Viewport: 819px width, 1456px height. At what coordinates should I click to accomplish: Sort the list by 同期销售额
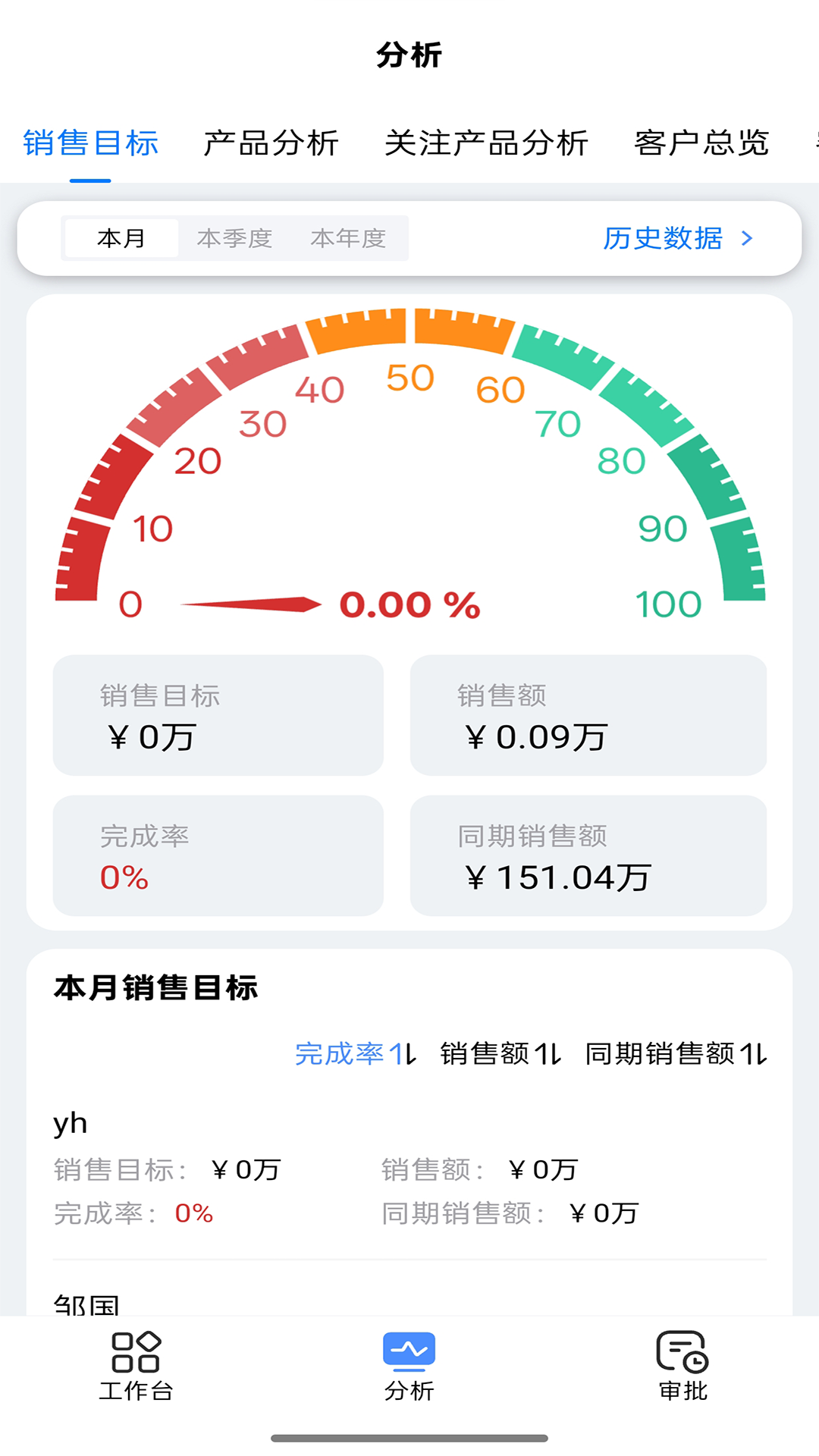pos(676,1053)
